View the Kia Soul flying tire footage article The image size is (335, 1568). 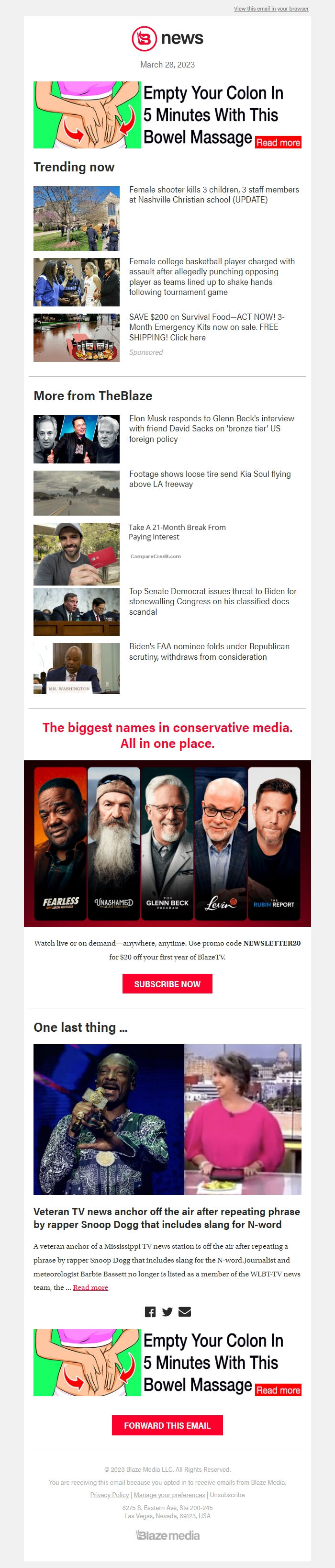[x=209, y=478]
